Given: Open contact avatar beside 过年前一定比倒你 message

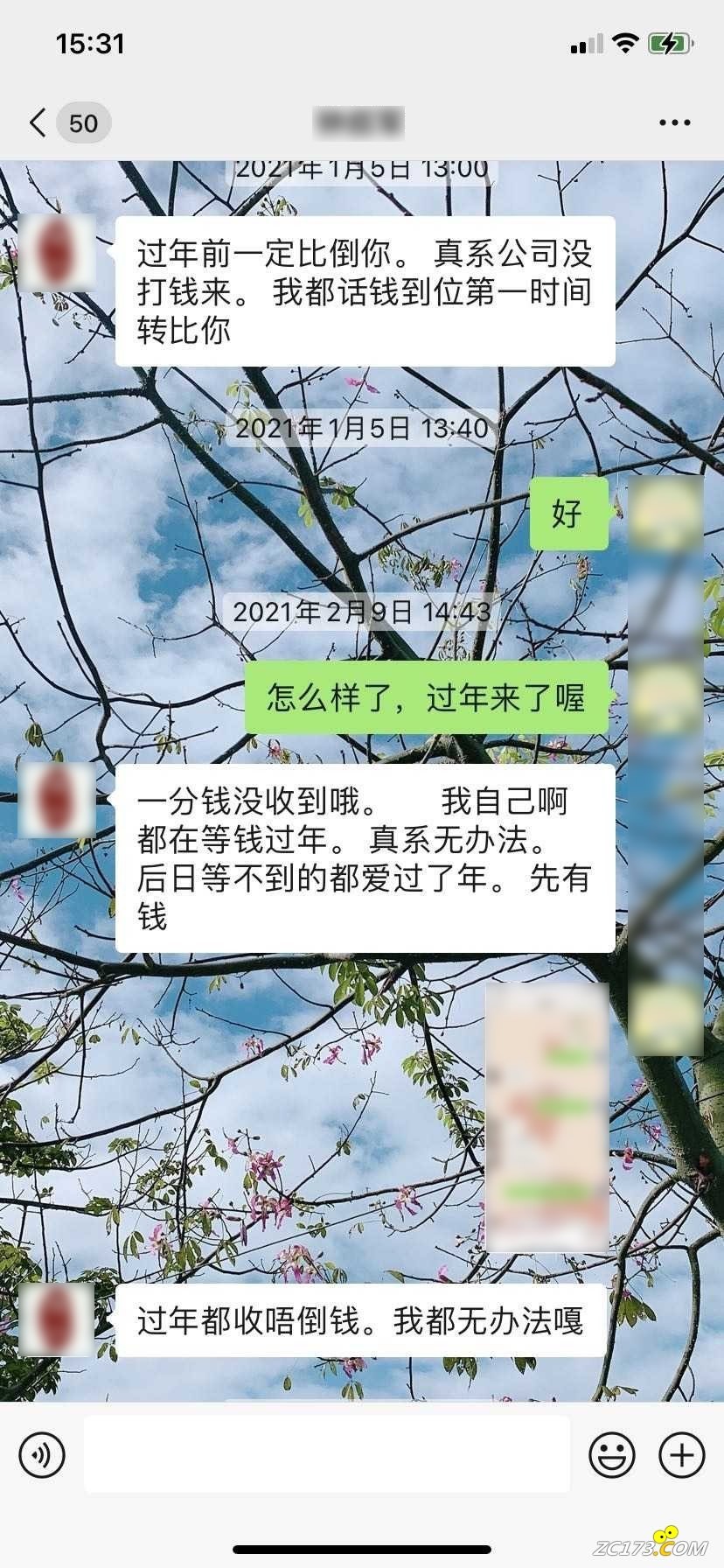Looking at the screenshot, I should tap(57, 253).
